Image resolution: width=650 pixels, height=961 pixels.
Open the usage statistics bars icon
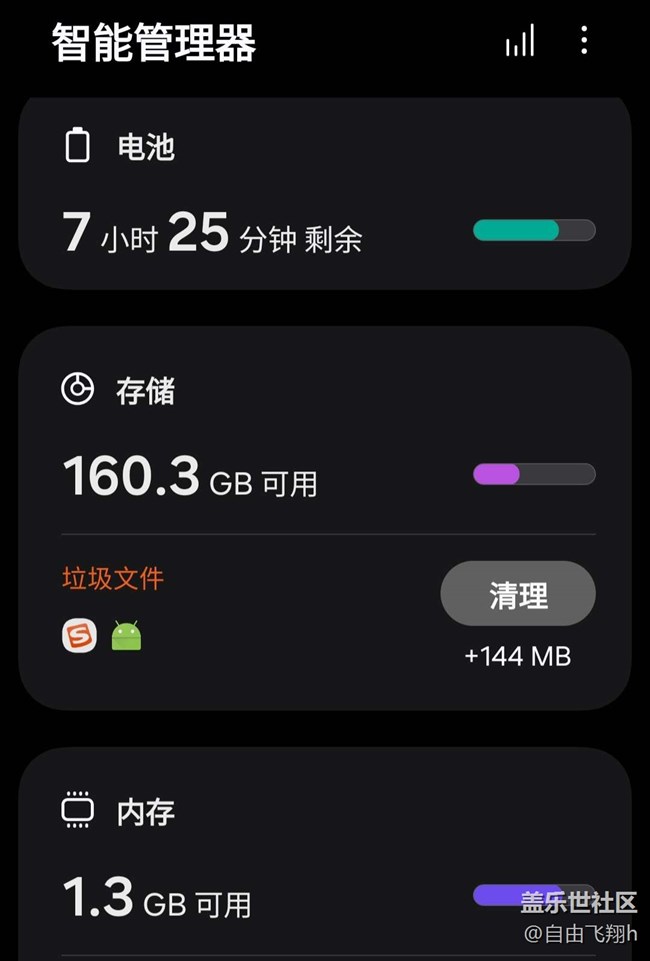tap(520, 41)
